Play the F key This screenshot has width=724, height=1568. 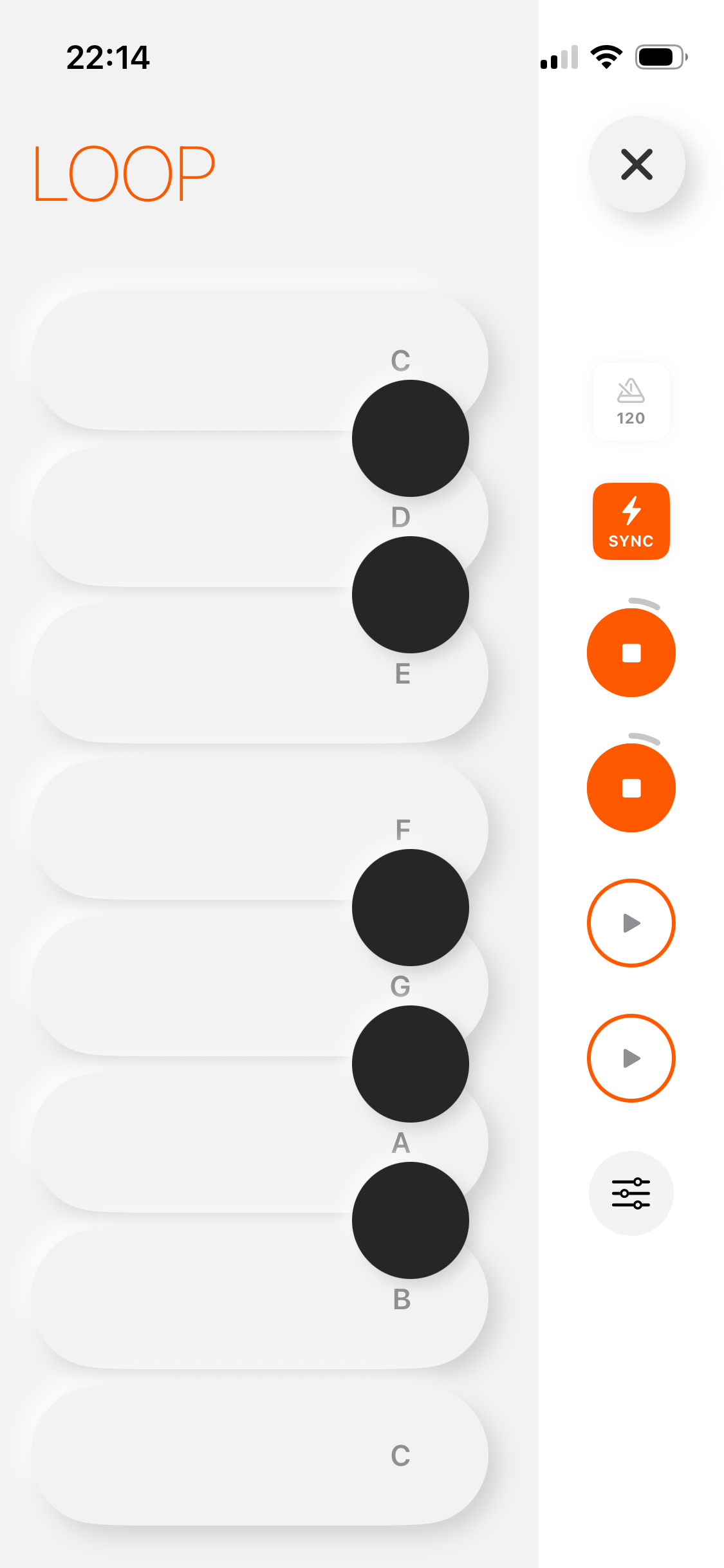(193, 830)
